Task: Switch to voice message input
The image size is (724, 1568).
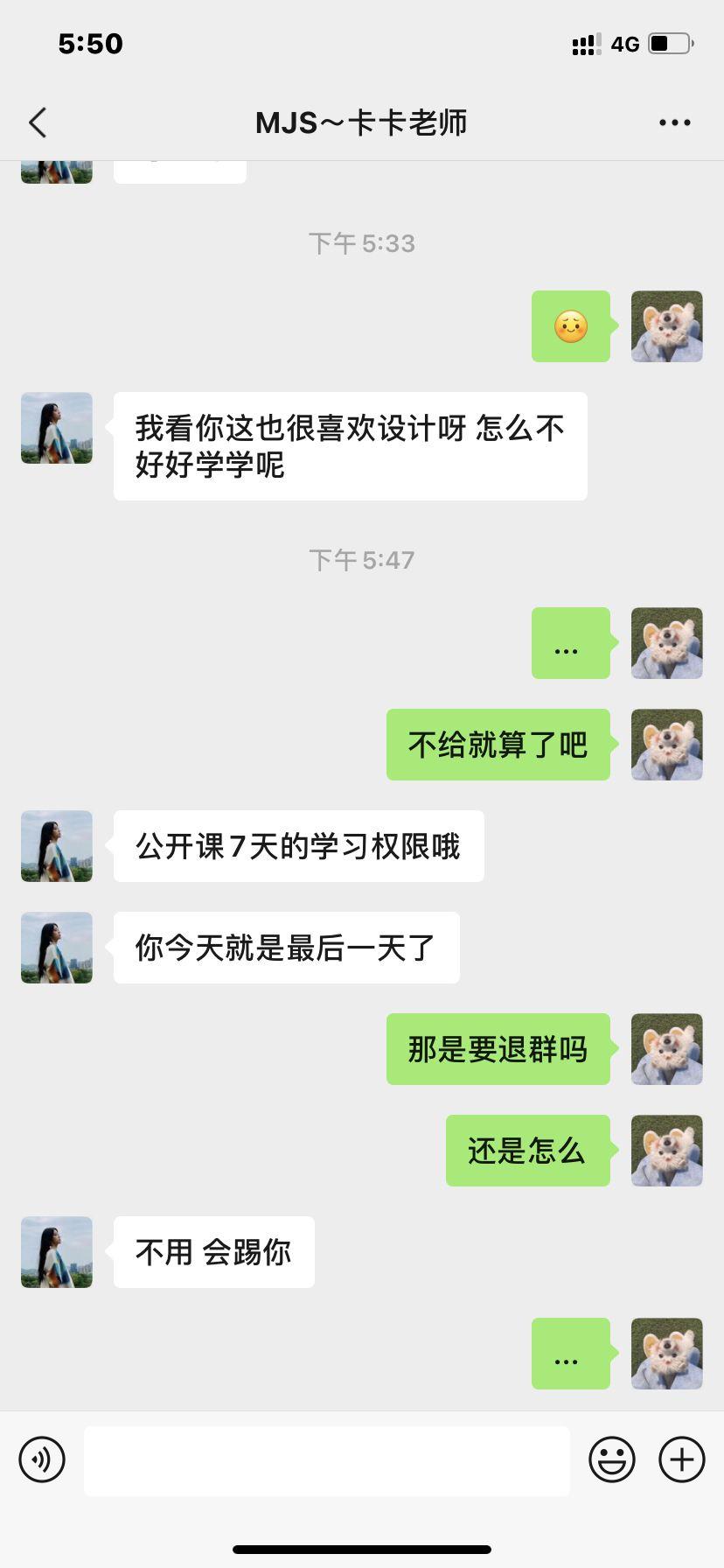Action: pyautogui.click(x=42, y=1459)
